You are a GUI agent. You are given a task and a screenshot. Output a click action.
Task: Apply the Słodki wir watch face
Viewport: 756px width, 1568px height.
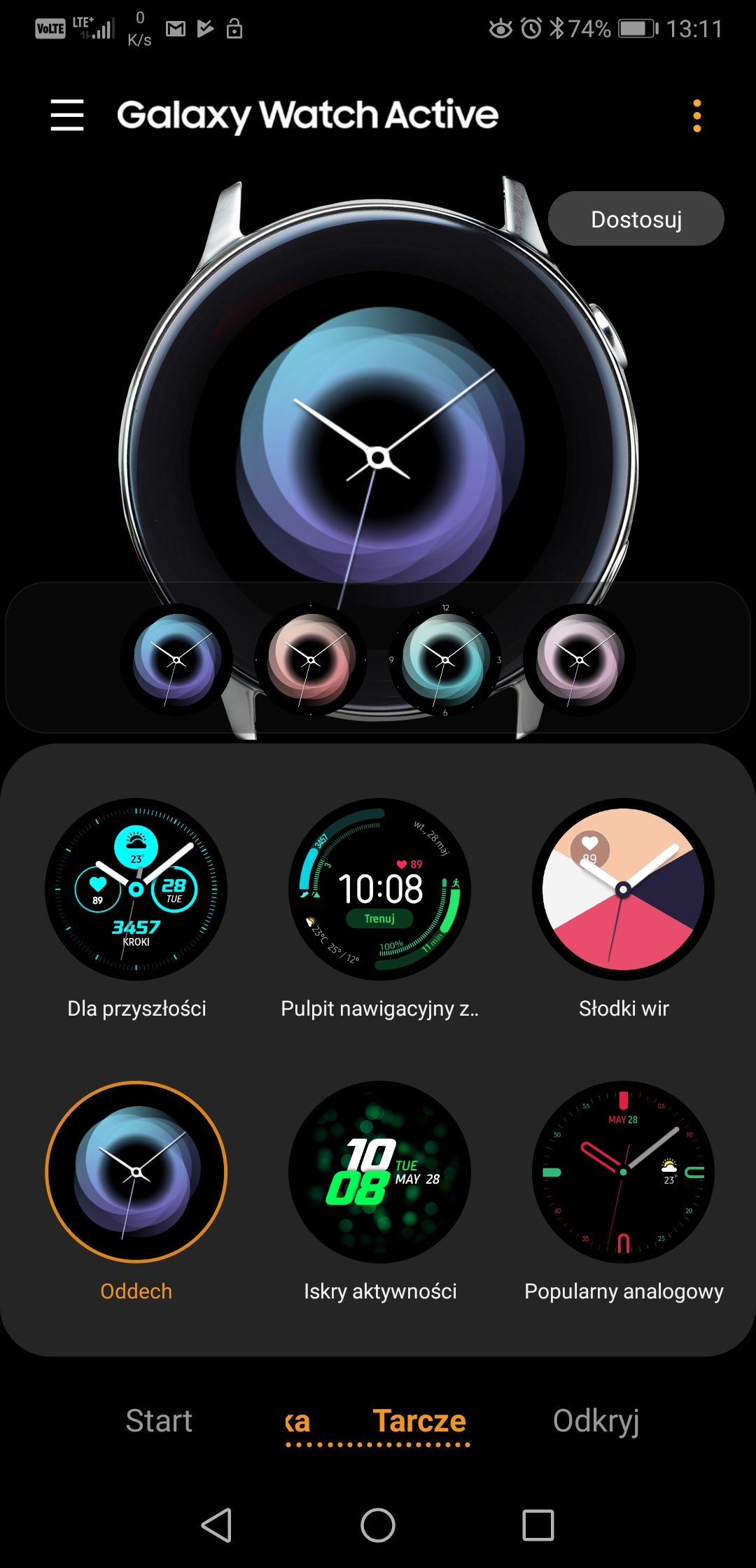[623, 889]
